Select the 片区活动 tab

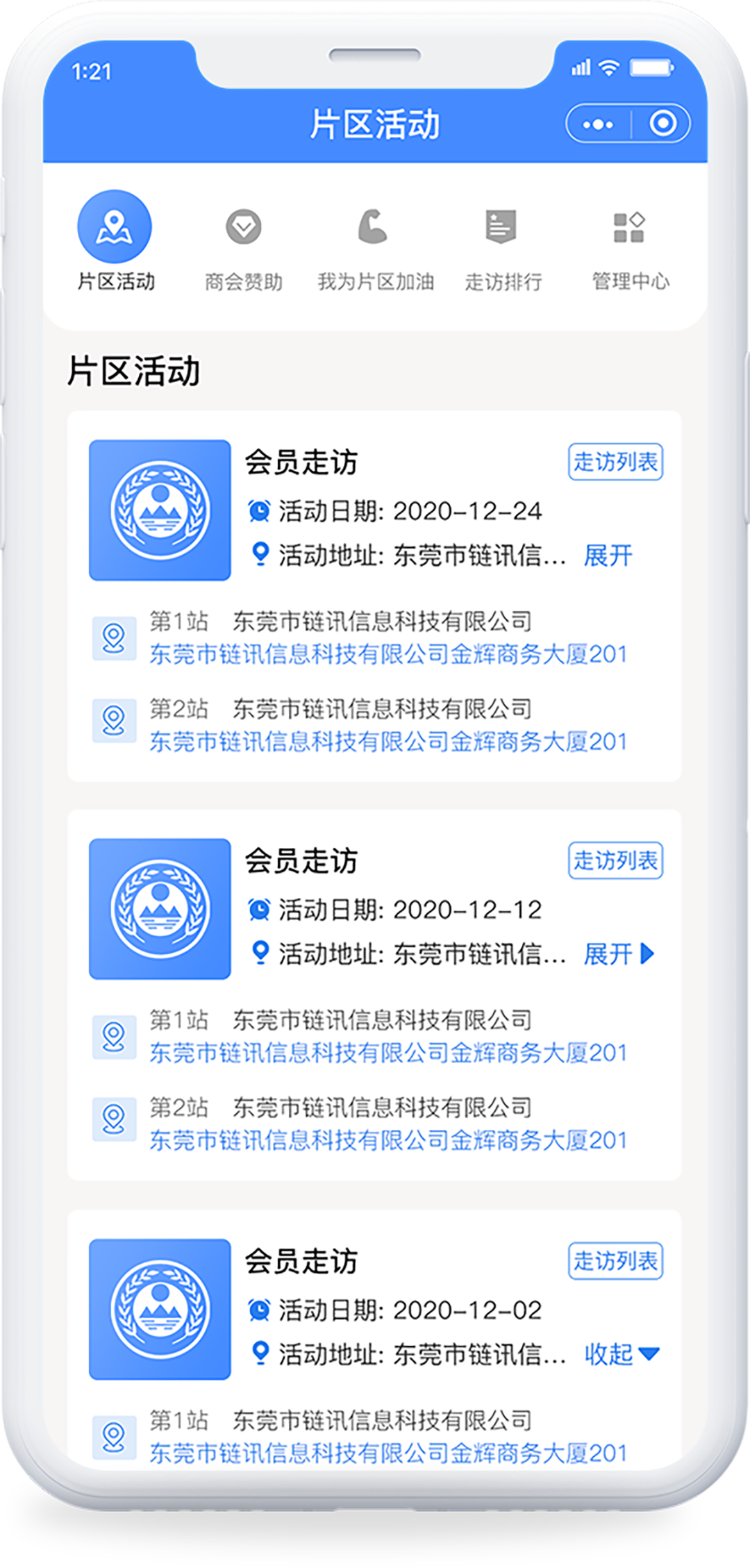(115, 241)
